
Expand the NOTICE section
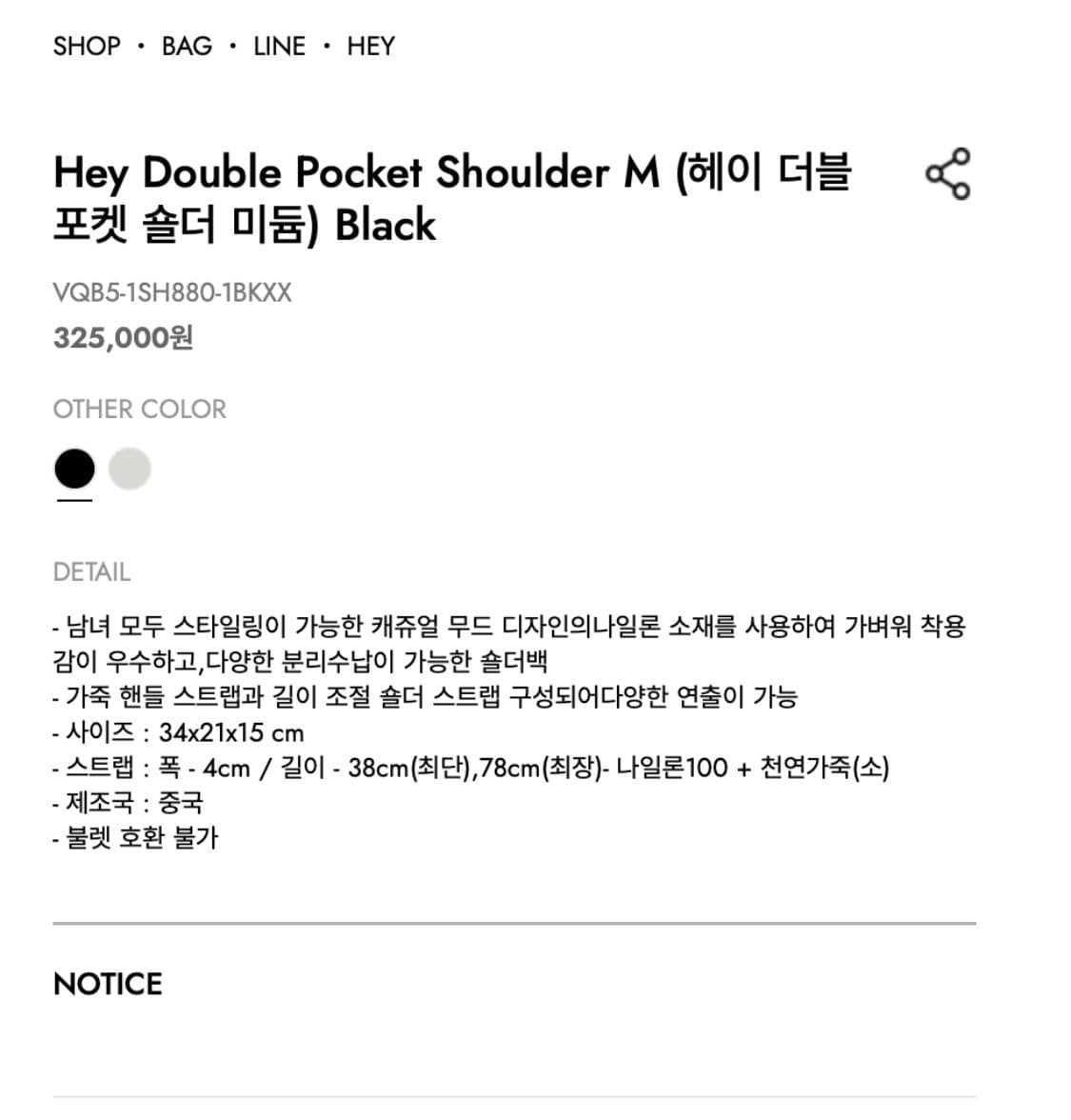(108, 983)
